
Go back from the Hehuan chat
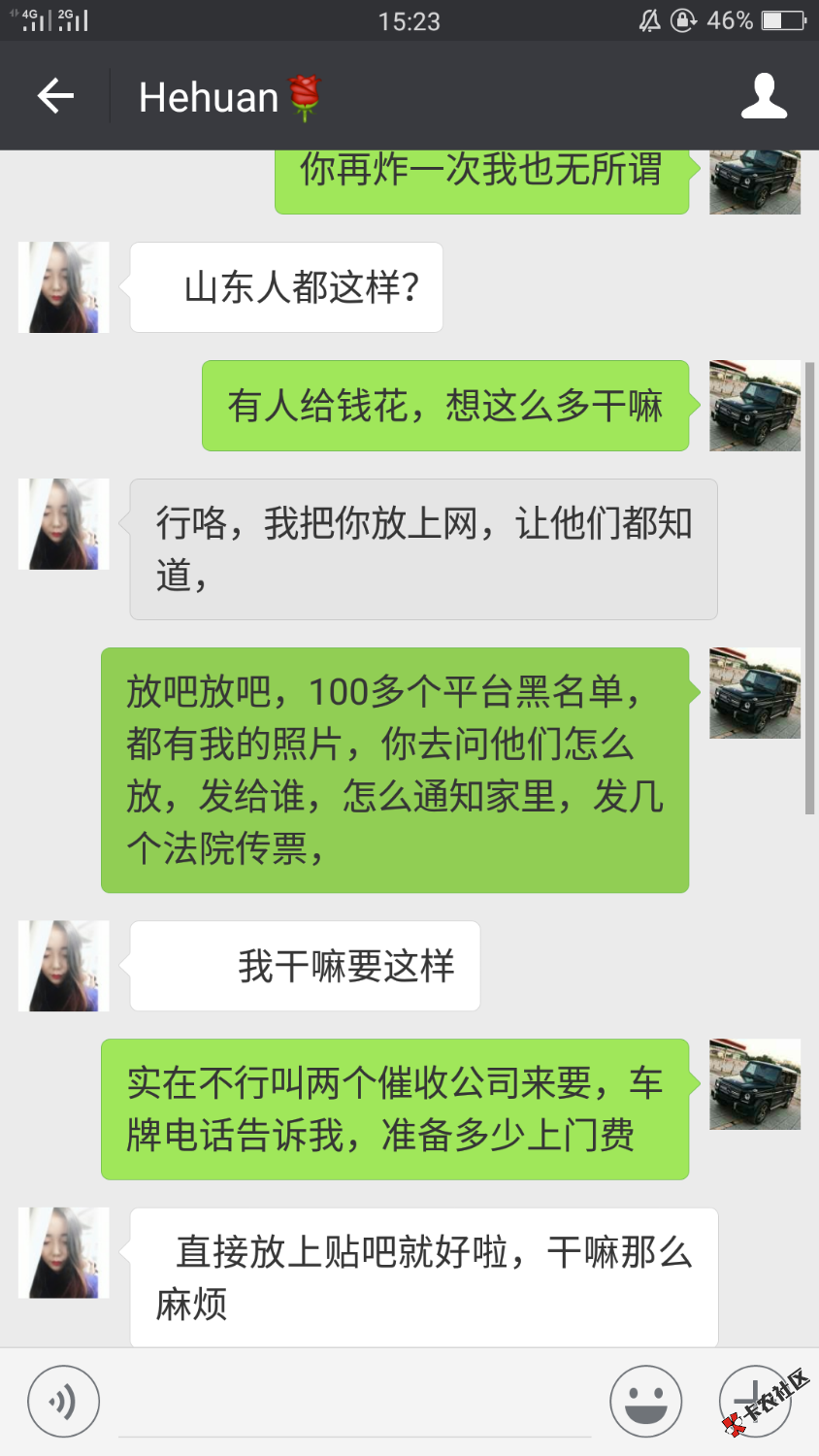coord(55,96)
